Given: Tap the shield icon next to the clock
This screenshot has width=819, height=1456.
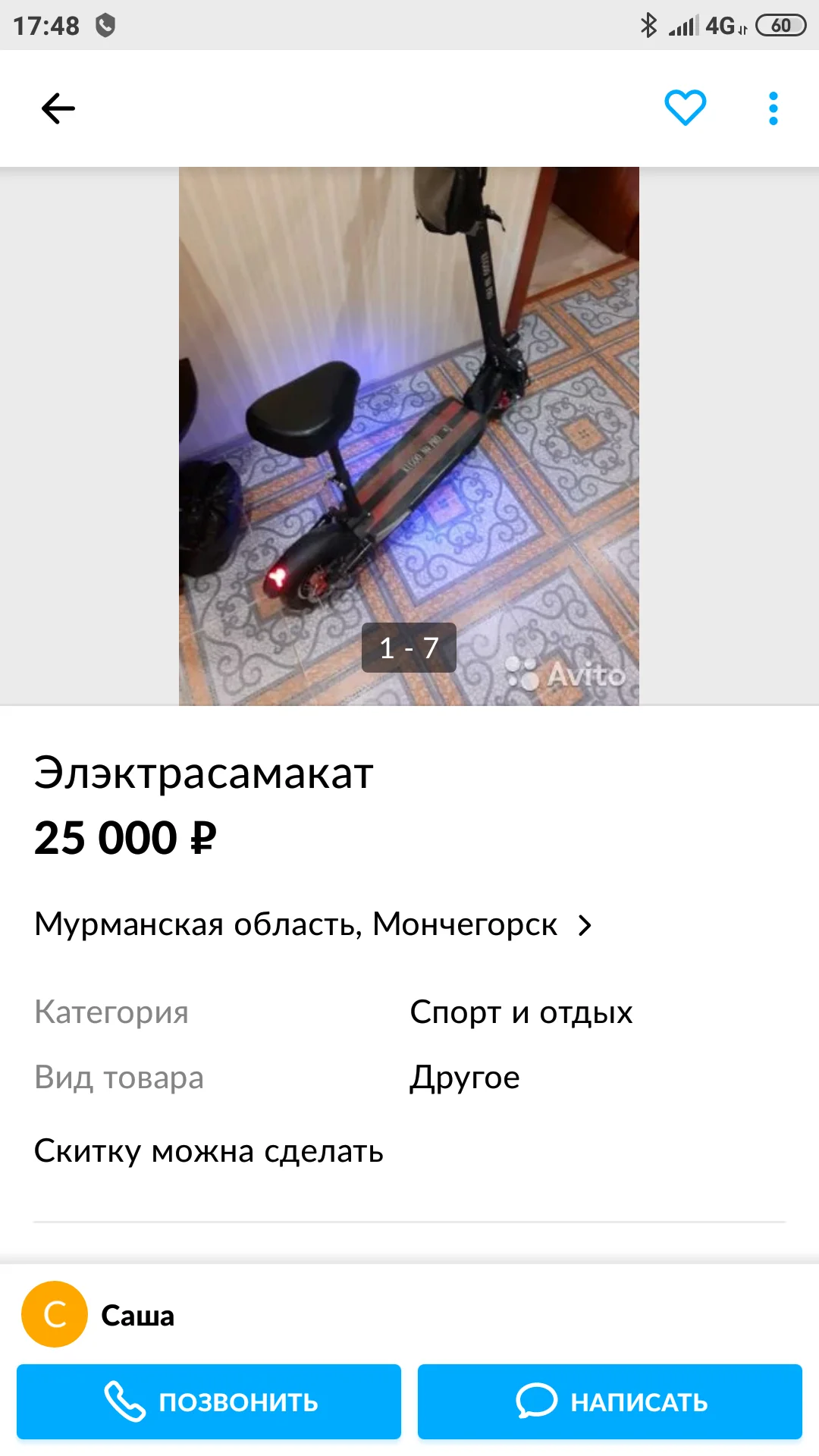Looking at the screenshot, I should [x=106, y=23].
